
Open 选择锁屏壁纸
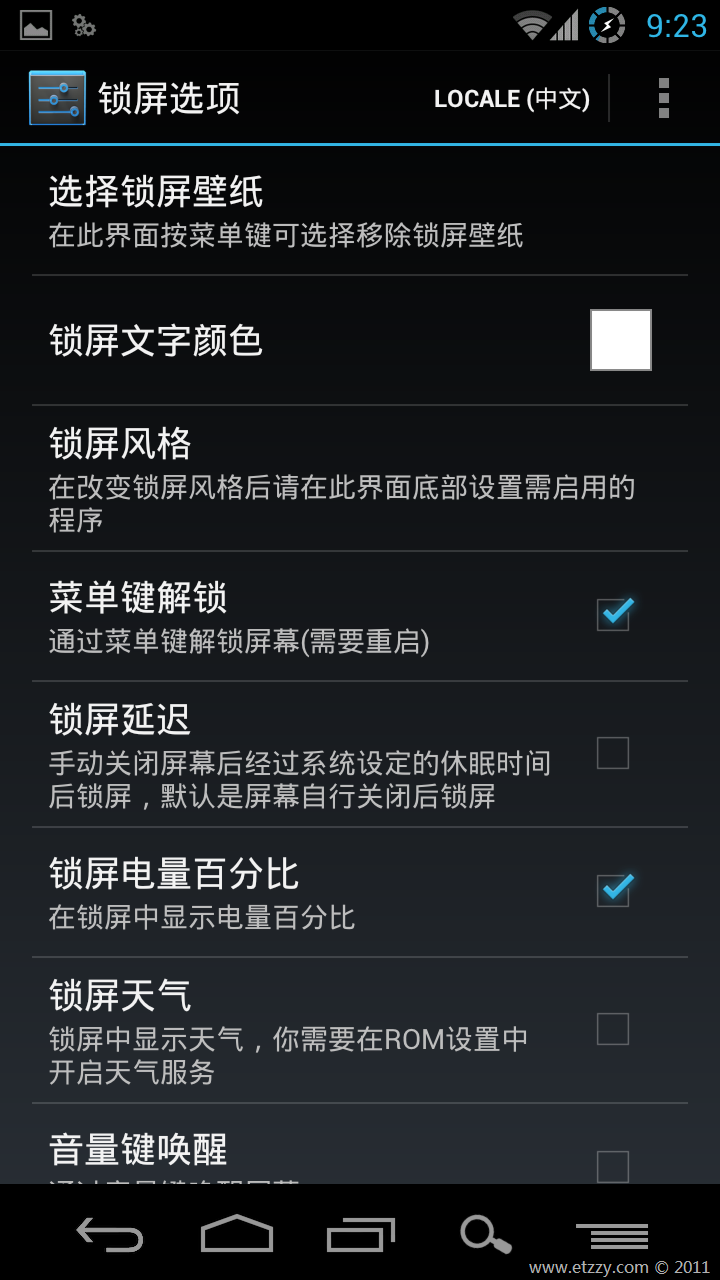(x=360, y=211)
